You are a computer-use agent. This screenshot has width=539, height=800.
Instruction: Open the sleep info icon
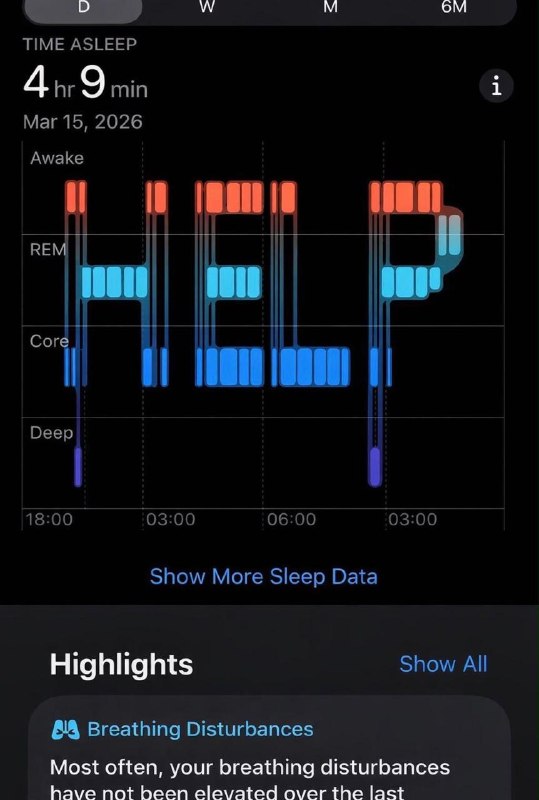496,86
